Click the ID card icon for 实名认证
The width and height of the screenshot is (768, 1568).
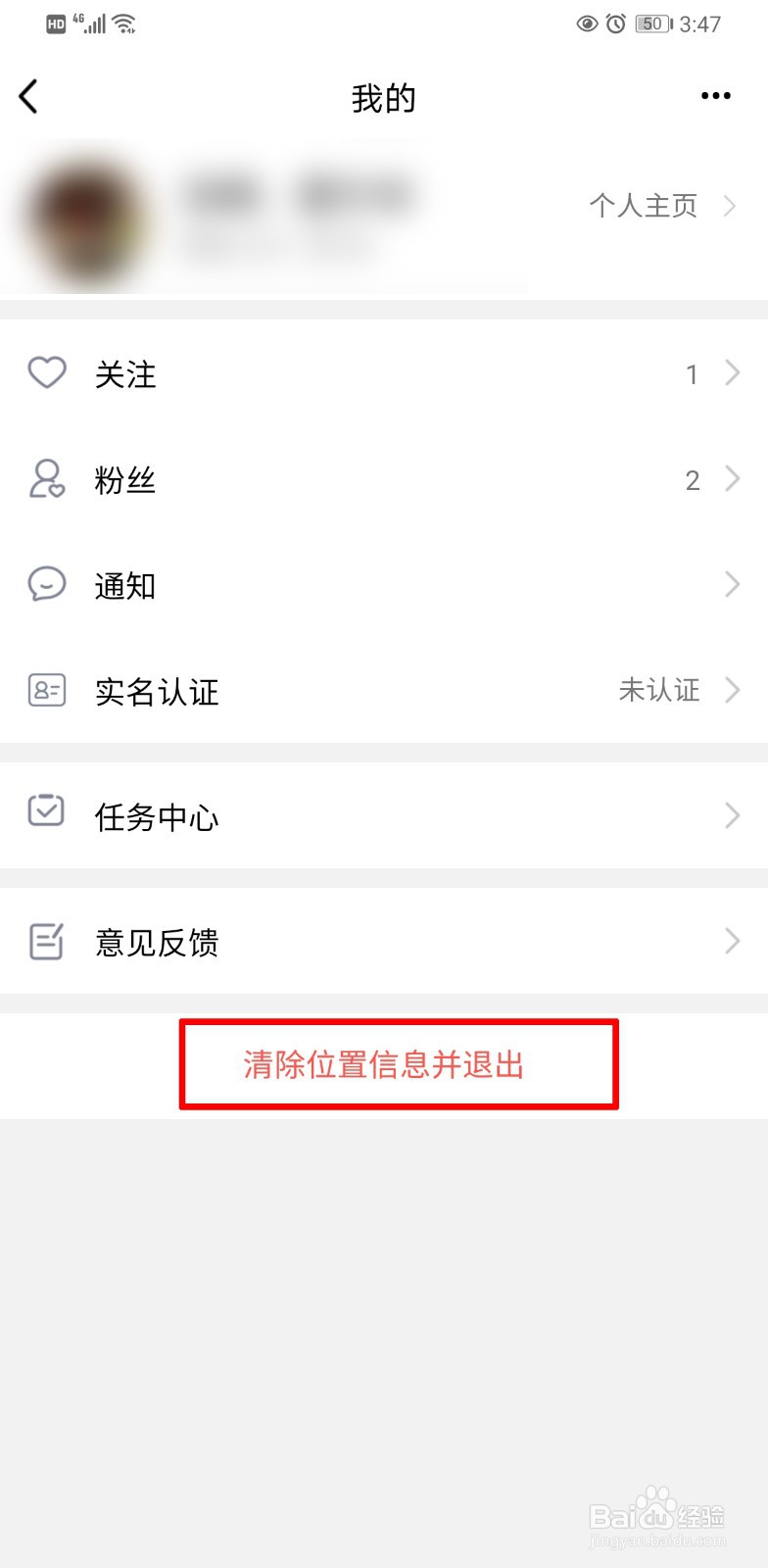coord(45,692)
